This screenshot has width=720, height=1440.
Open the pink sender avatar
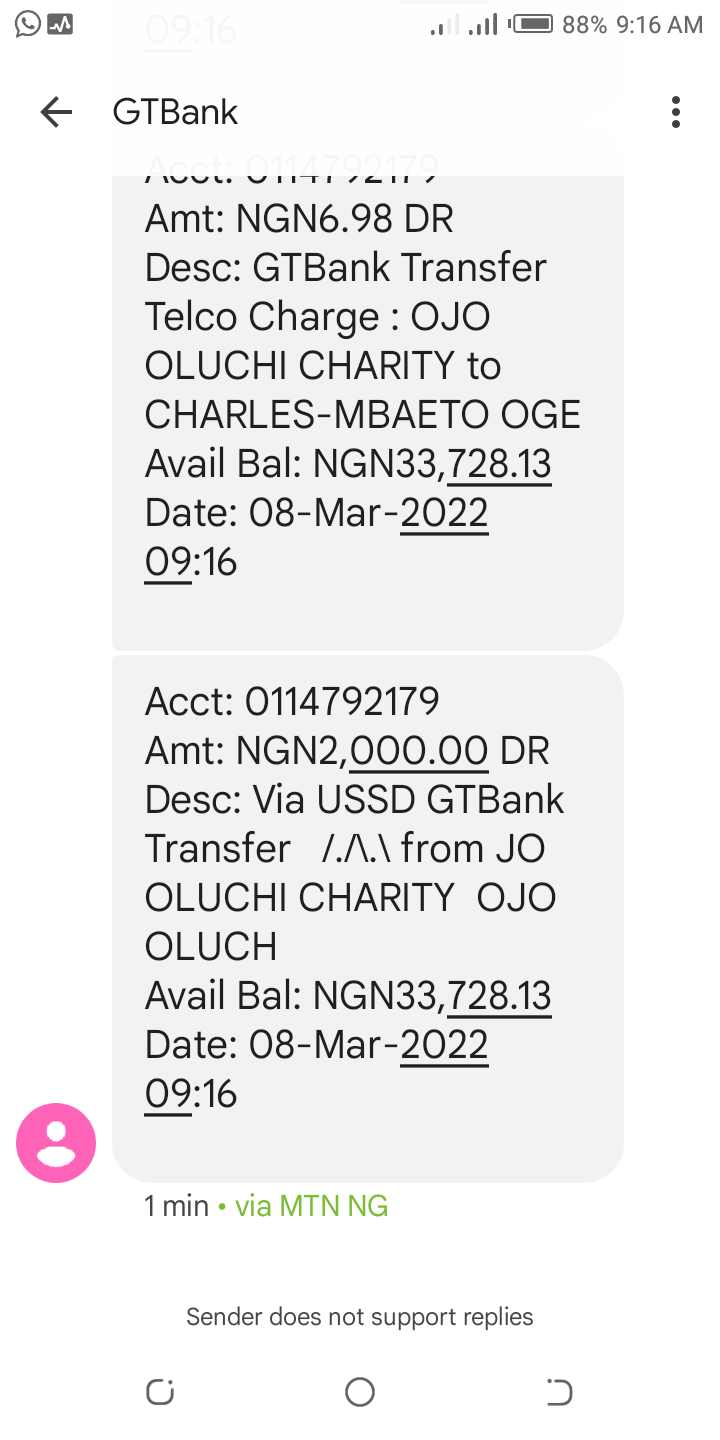56,1143
